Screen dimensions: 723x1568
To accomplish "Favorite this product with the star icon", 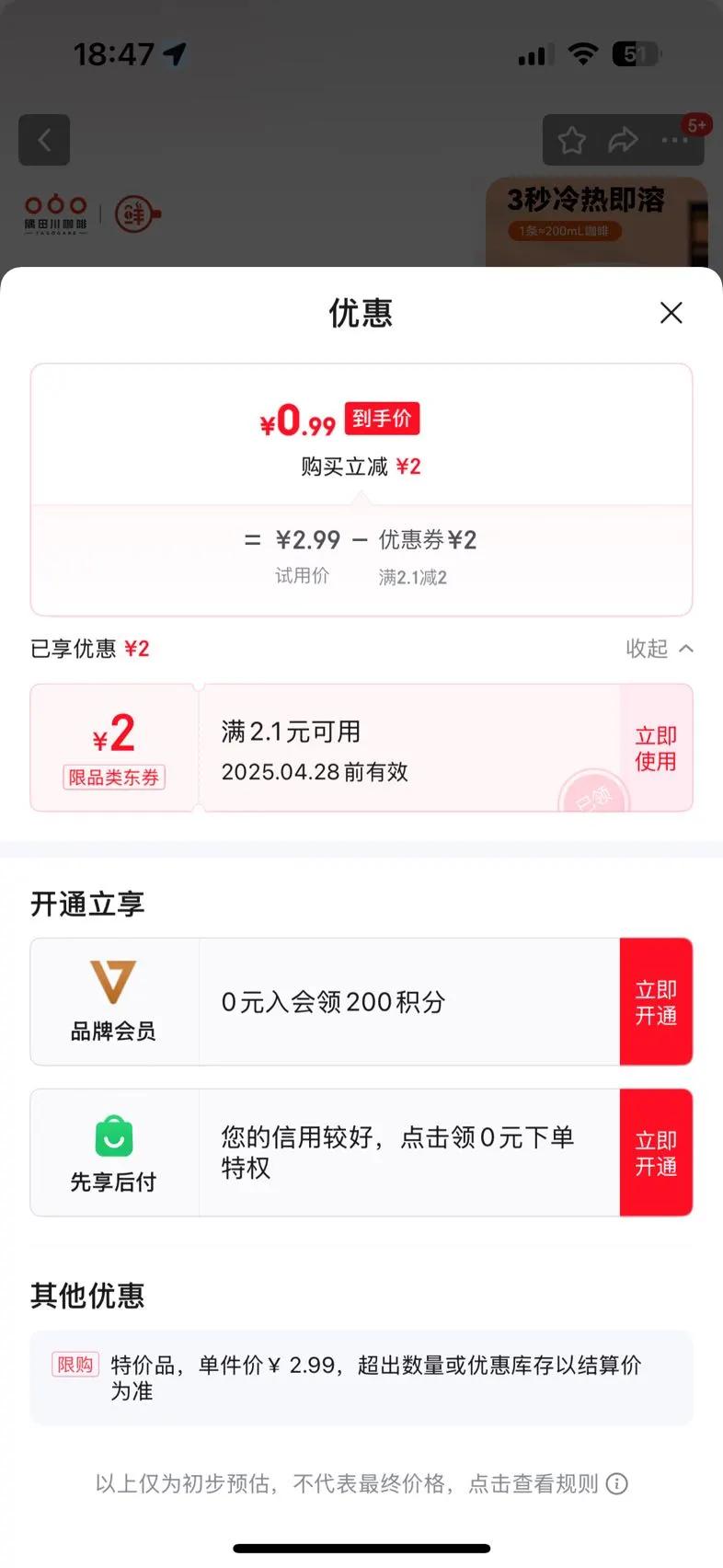I will pos(571,140).
